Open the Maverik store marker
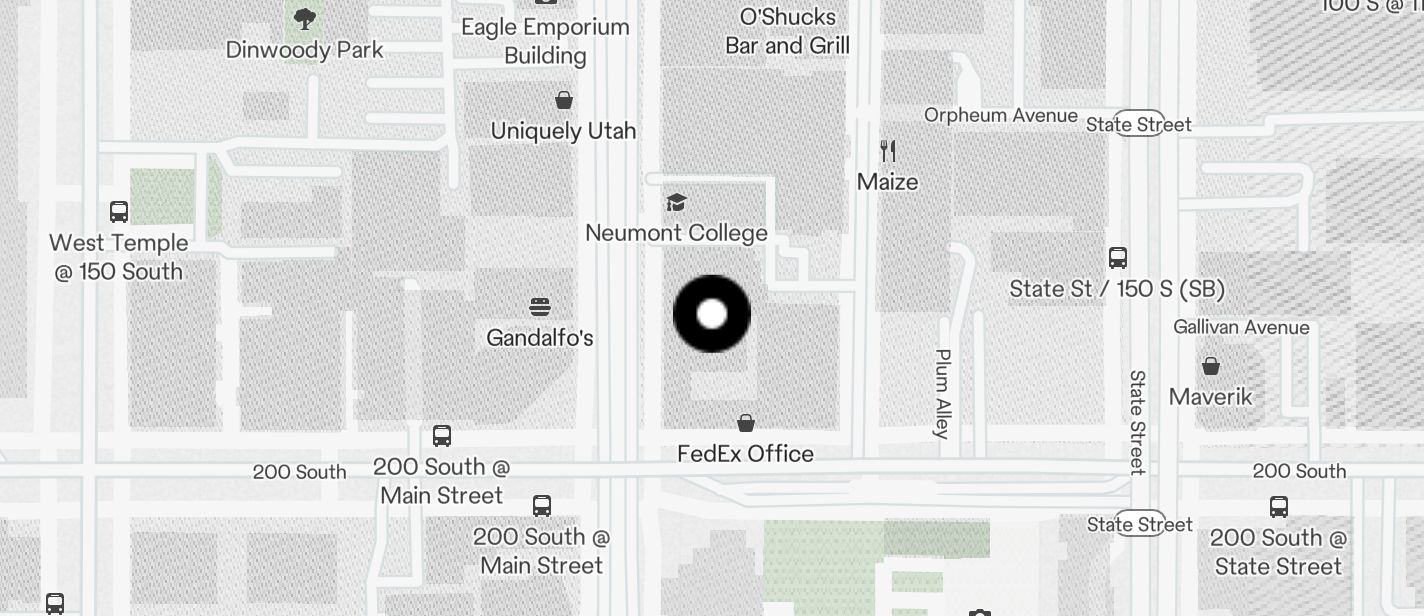The height and width of the screenshot is (616, 1424). [1211, 365]
